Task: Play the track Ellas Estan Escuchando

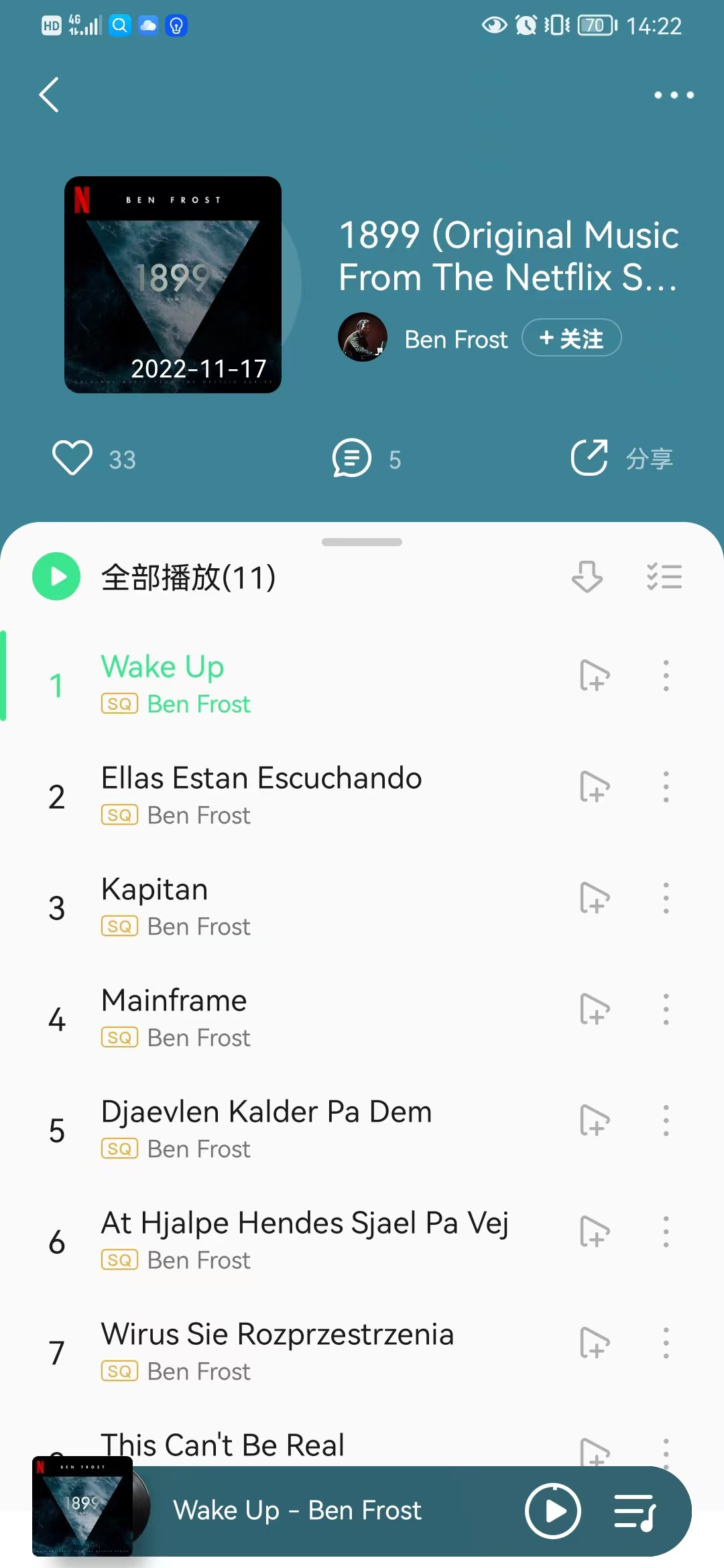Action: click(261, 779)
